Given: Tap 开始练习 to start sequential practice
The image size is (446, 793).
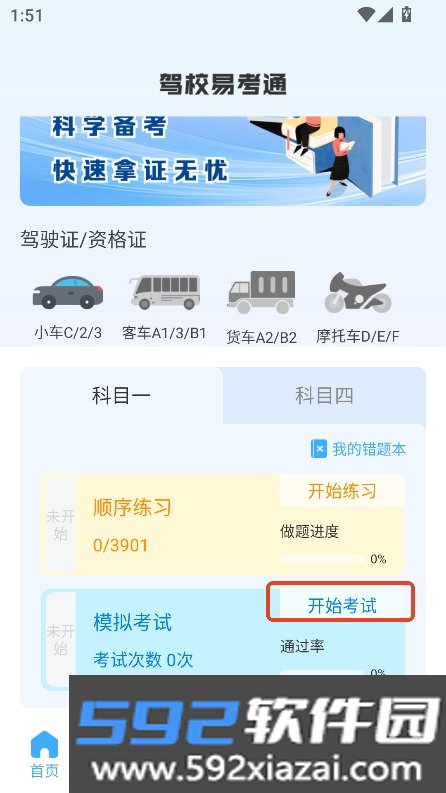Looking at the screenshot, I should coord(342,491).
